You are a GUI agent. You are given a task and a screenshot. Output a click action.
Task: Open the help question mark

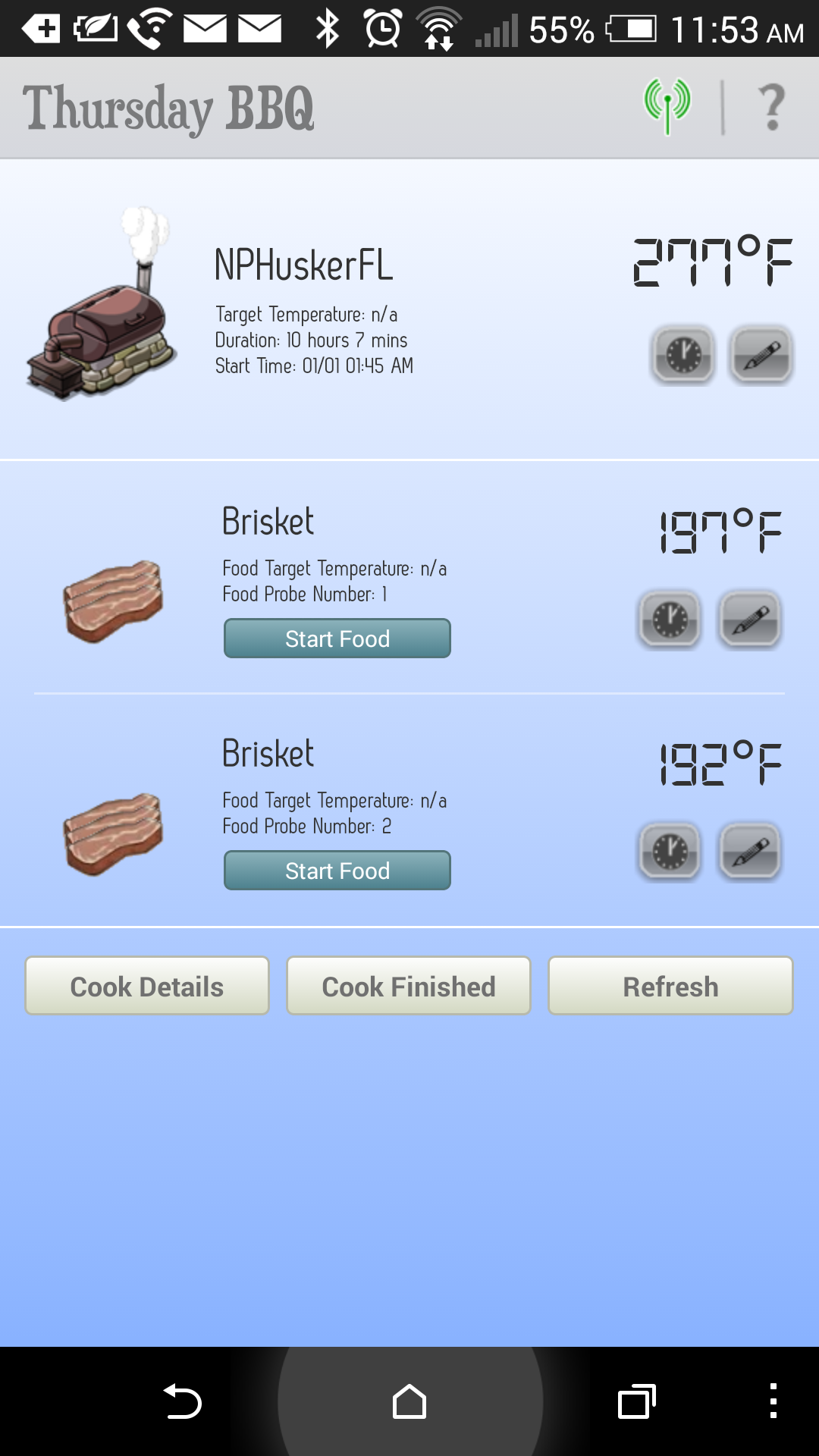pyautogui.click(x=772, y=107)
